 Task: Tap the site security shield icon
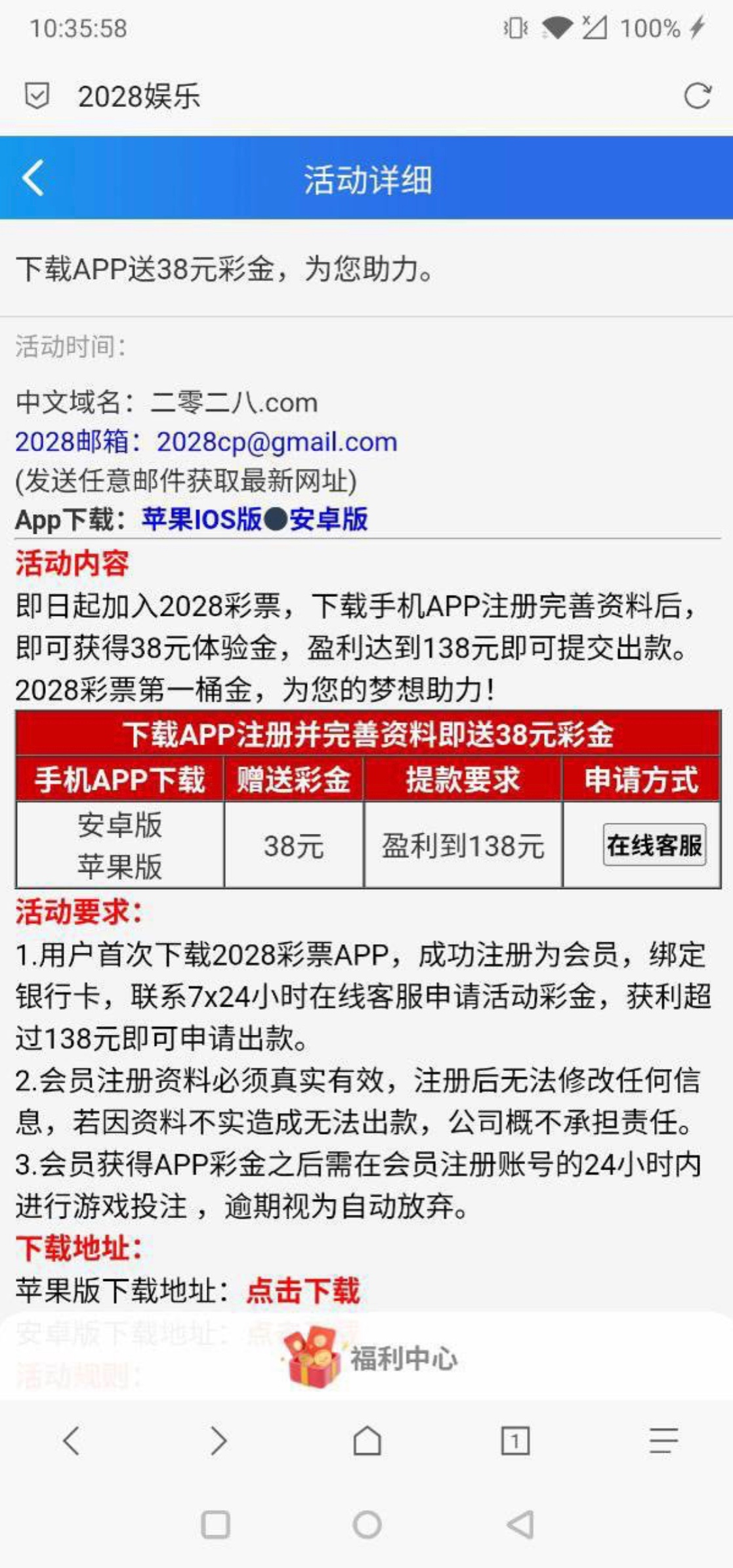coord(37,96)
